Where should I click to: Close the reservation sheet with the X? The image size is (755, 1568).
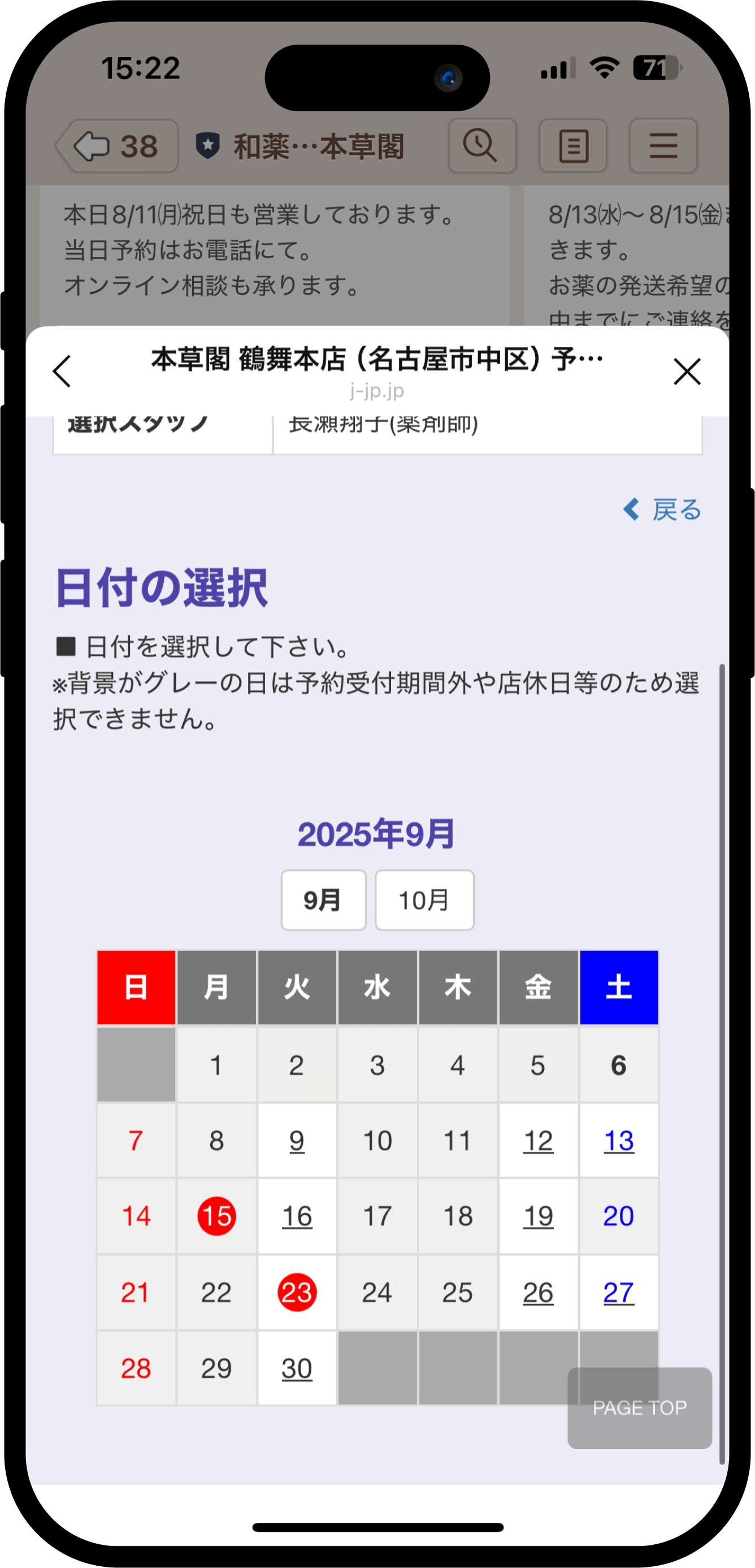[x=687, y=371]
